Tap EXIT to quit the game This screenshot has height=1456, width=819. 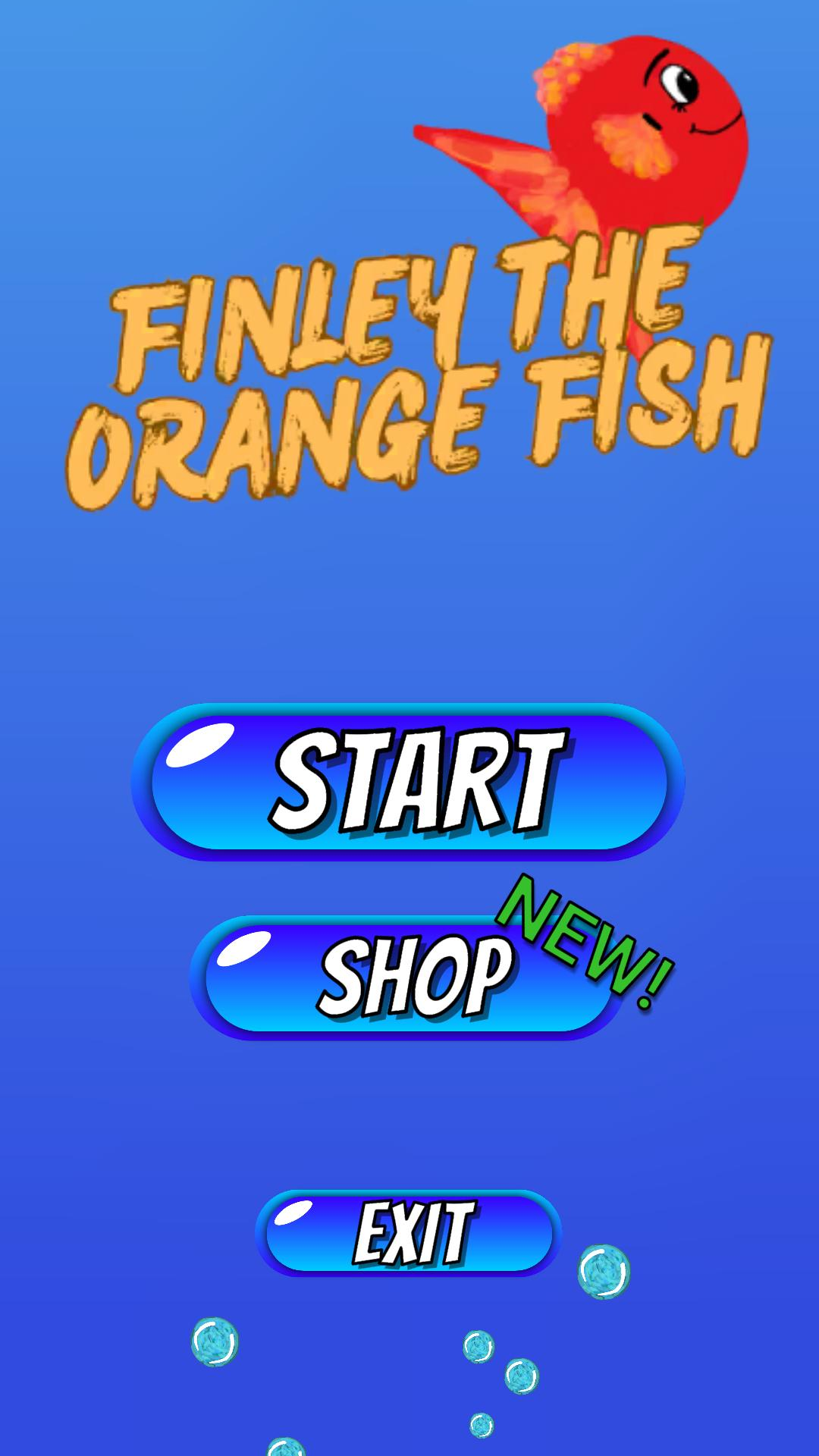click(x=409, y=1233)
